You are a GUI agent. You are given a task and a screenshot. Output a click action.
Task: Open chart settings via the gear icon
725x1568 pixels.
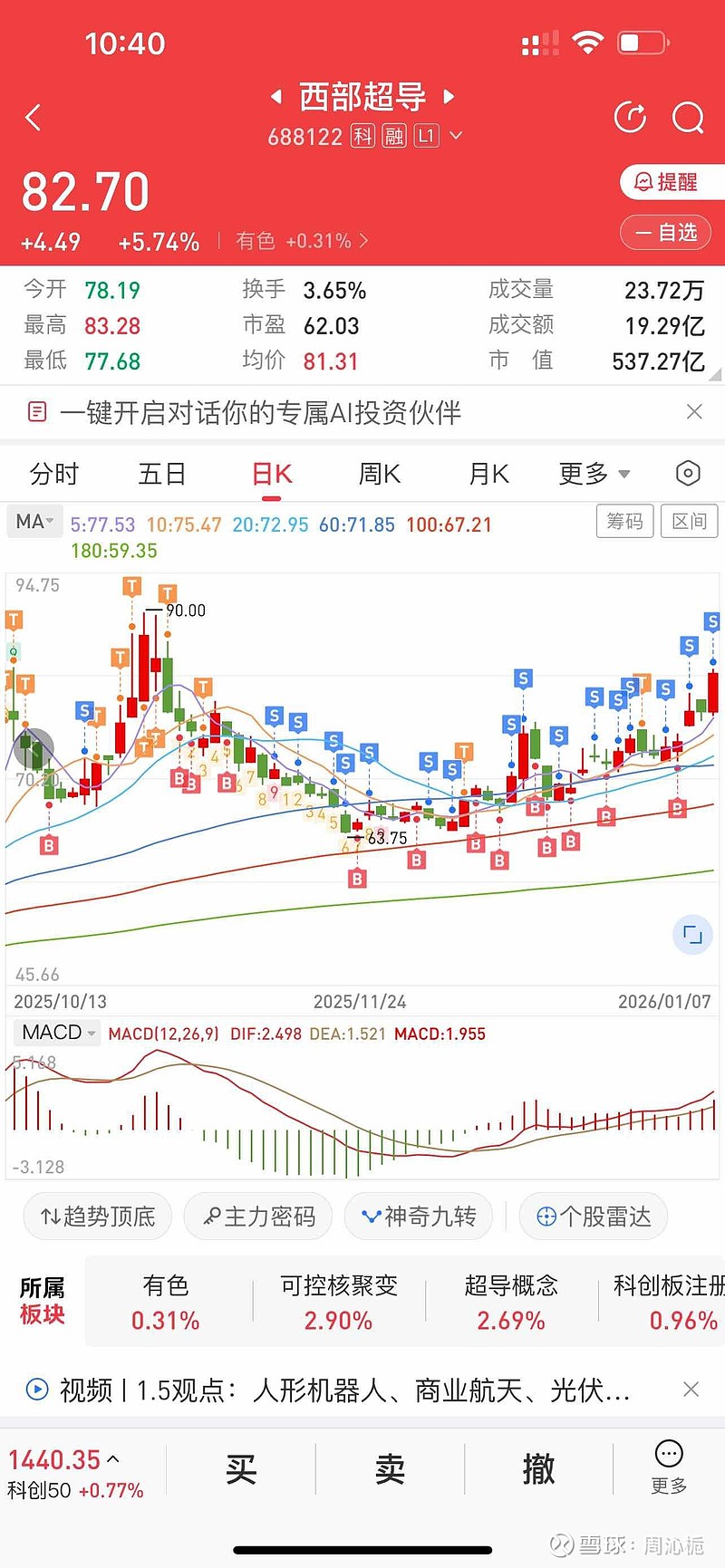(687, 473)
